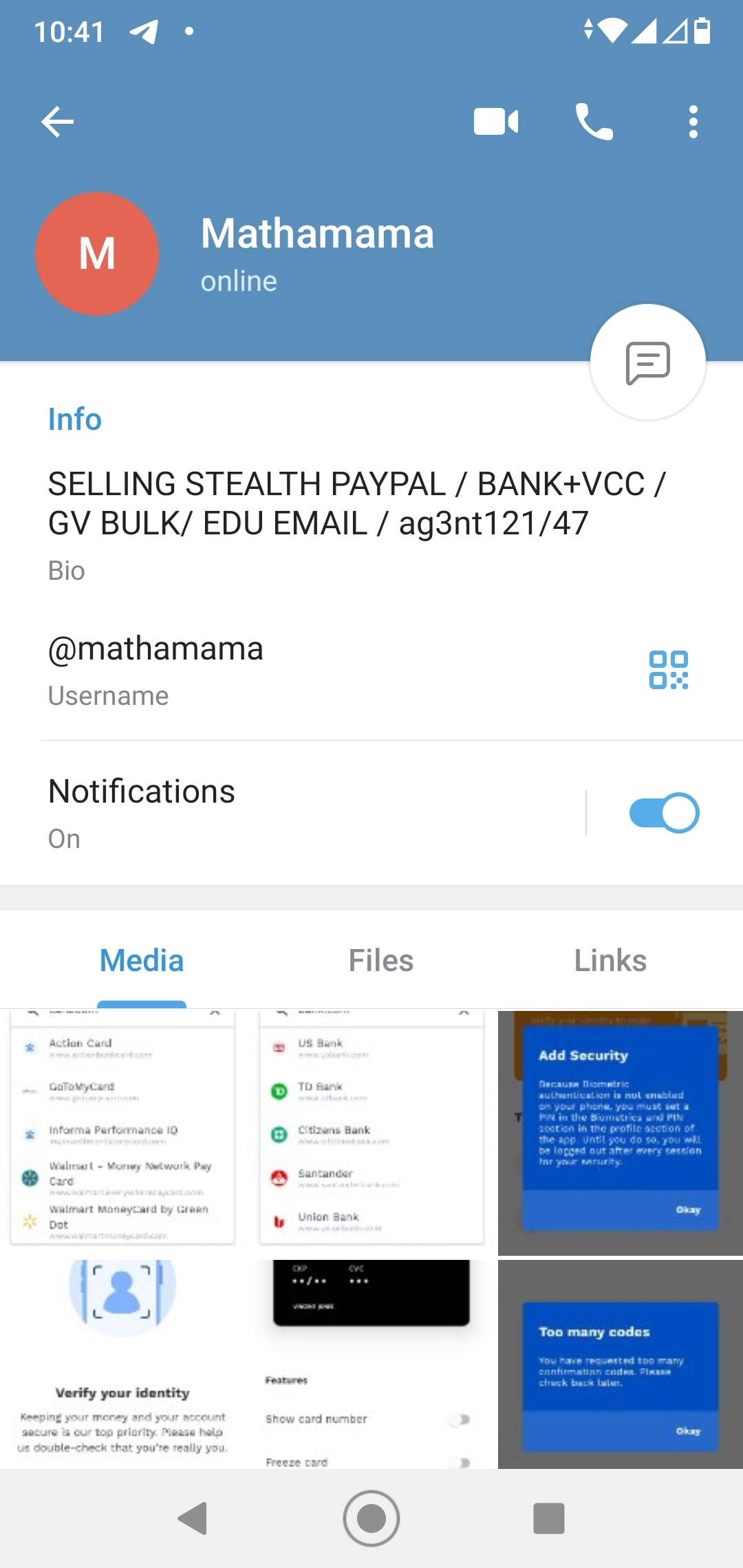Go back using the top arrow
Screen dimensions: 743x1568
pos(58,122)
